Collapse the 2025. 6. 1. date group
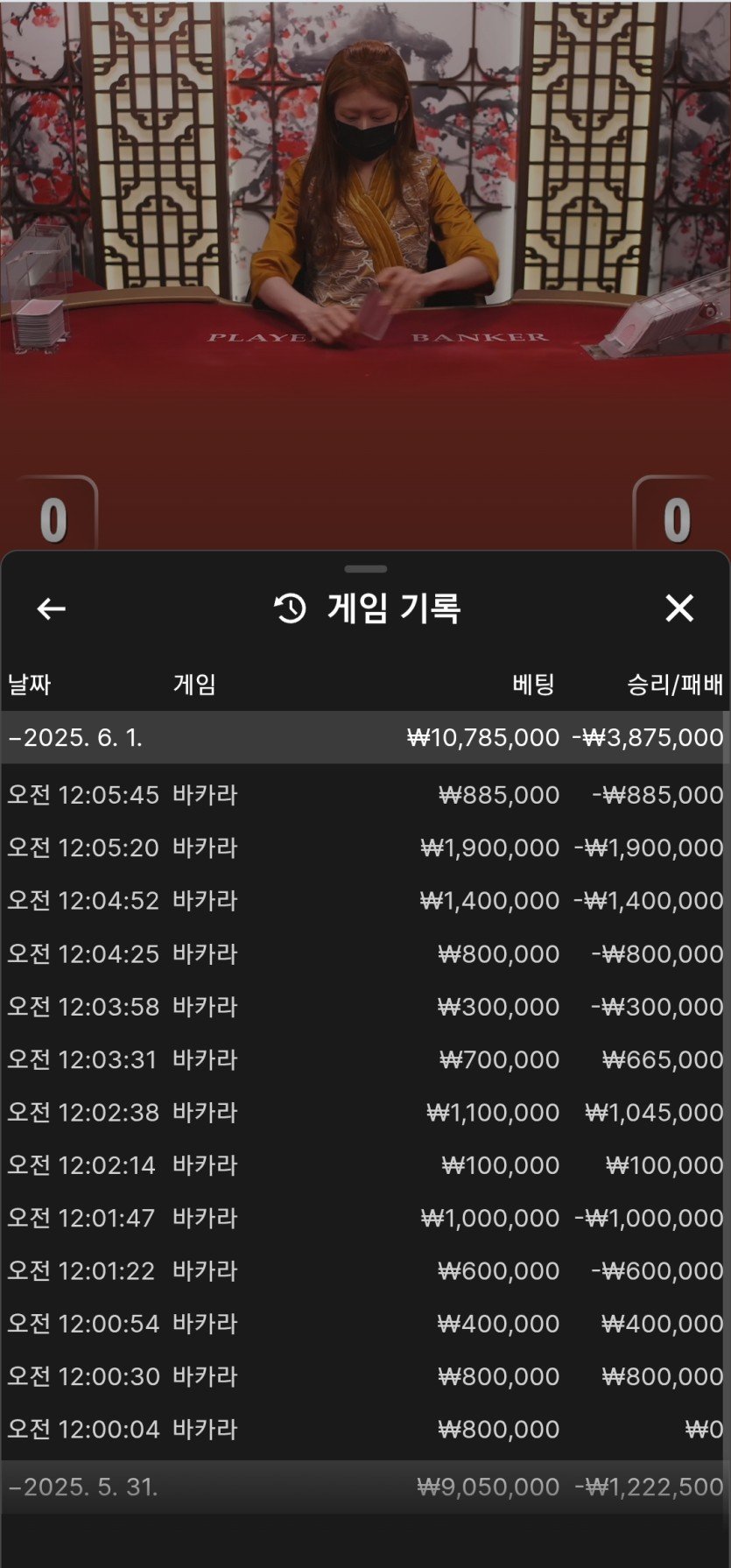The height and width of the screenshot is (1568, 731). 75,737
